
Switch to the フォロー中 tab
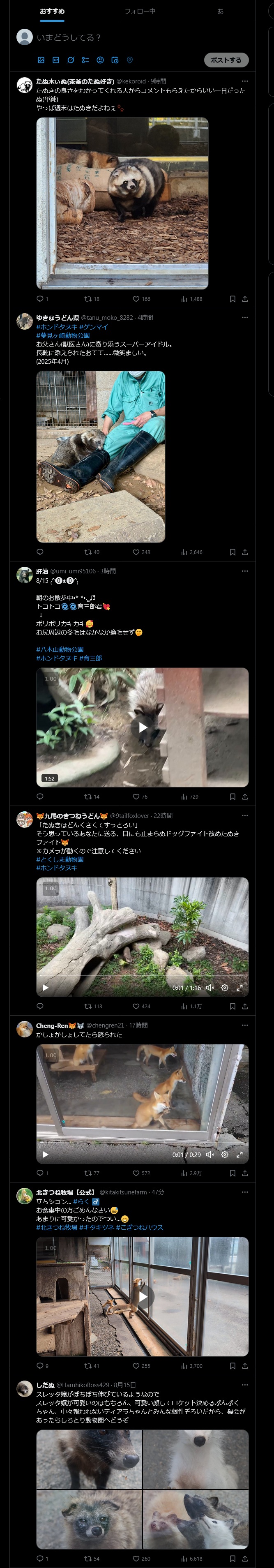click(x=140, y=12)
